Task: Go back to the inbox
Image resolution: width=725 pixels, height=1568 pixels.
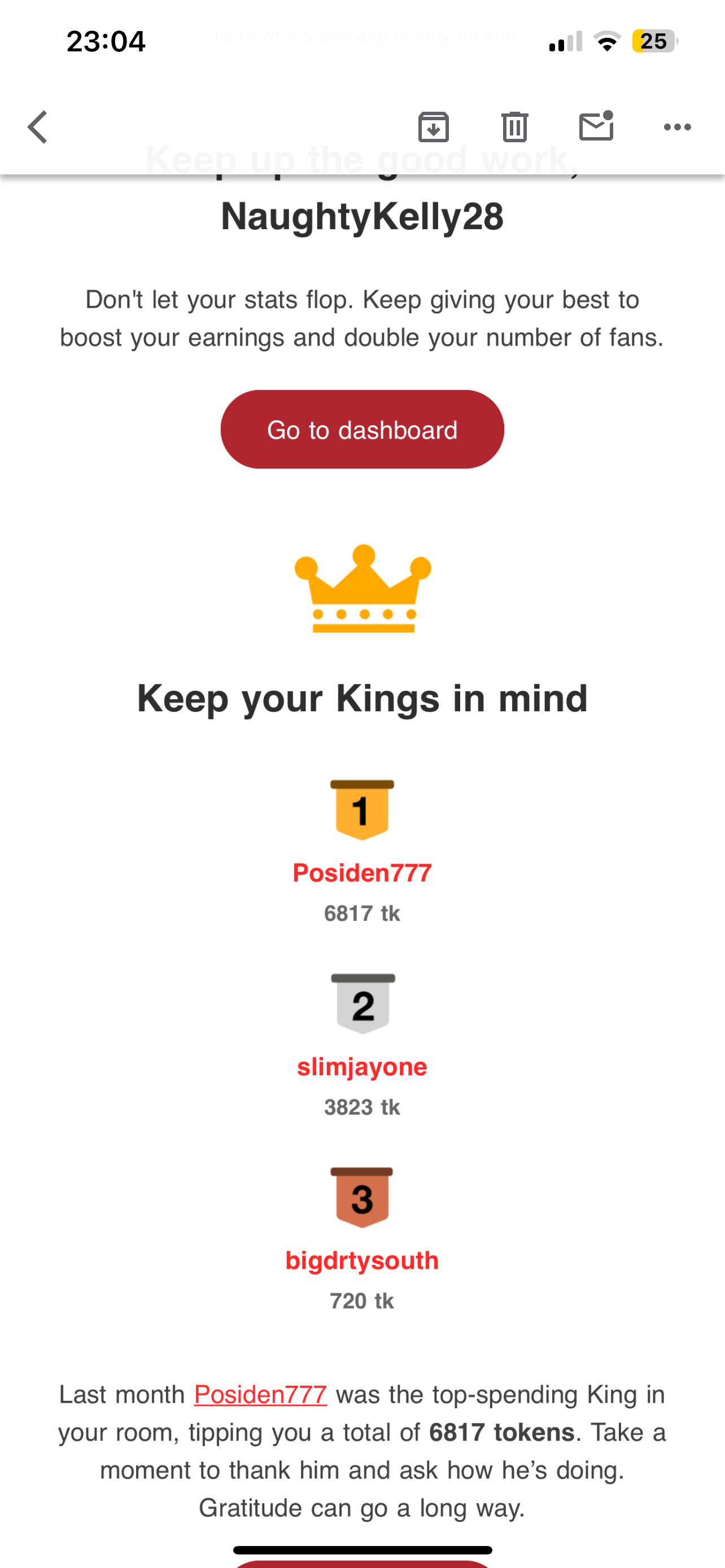Action: point(38,127)
